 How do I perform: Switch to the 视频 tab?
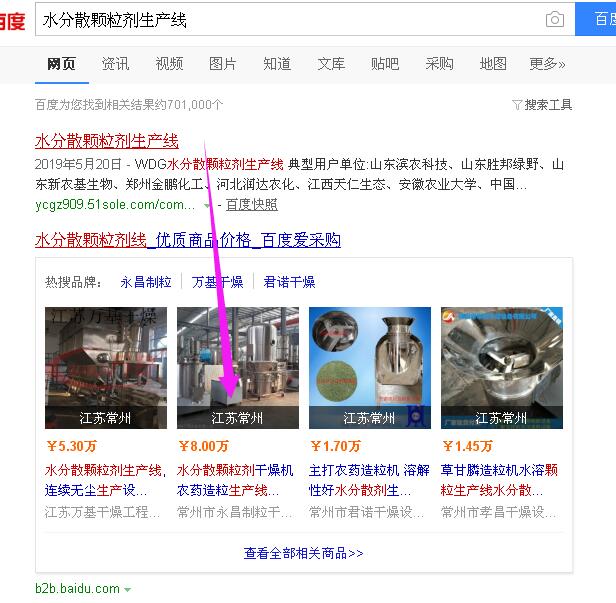[169, 64]
